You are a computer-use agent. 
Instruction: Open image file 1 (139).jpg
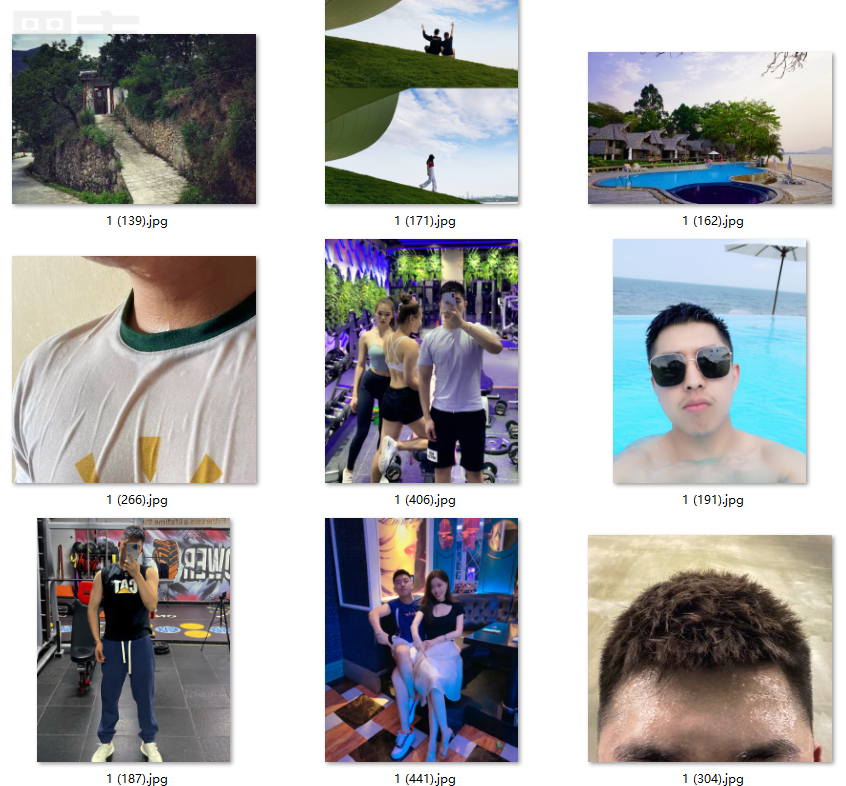pyautogui.click(x=134, y=119)
